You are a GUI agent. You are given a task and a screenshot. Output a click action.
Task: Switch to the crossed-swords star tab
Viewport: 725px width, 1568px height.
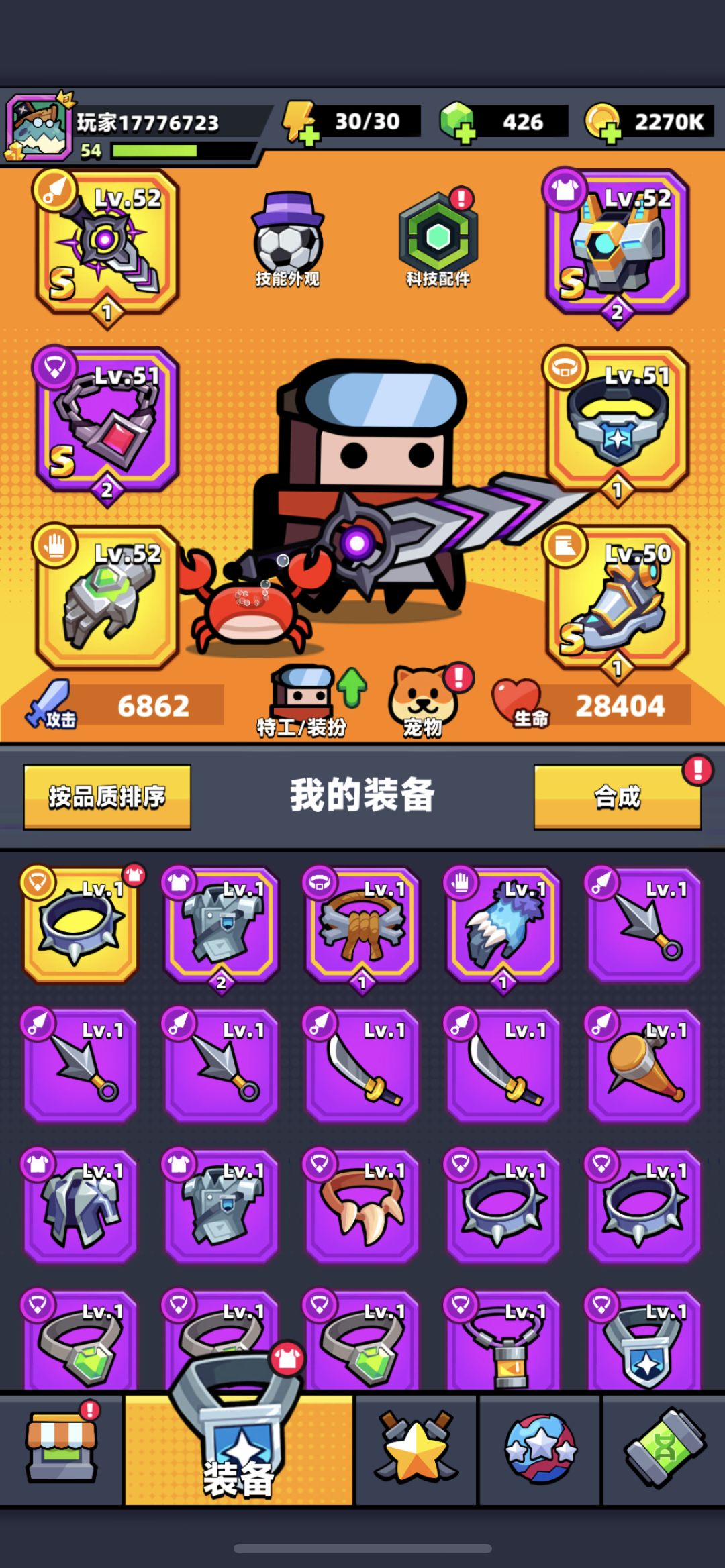pyautogui.click(x=416, y=1449)
